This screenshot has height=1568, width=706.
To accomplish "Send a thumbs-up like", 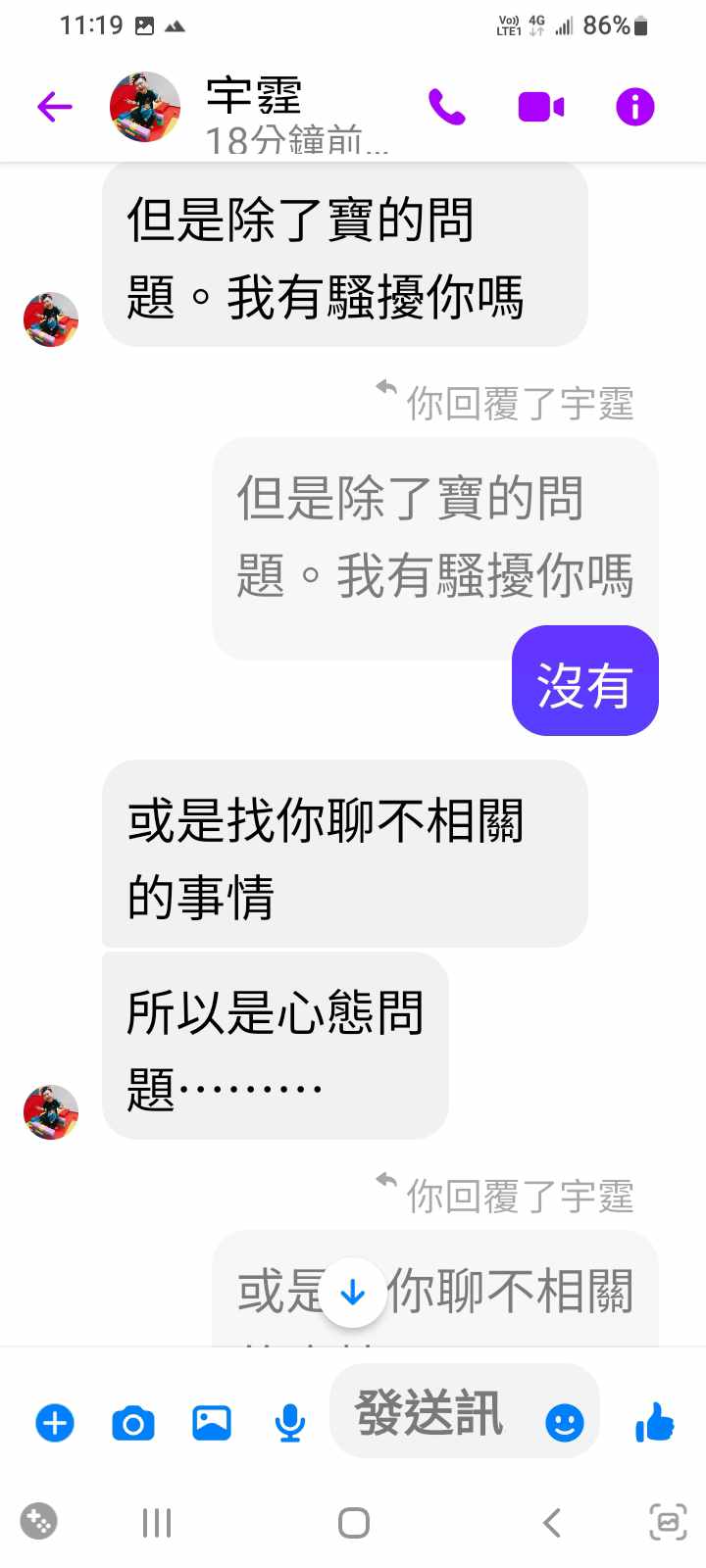I will click(x=654, y=1421).
